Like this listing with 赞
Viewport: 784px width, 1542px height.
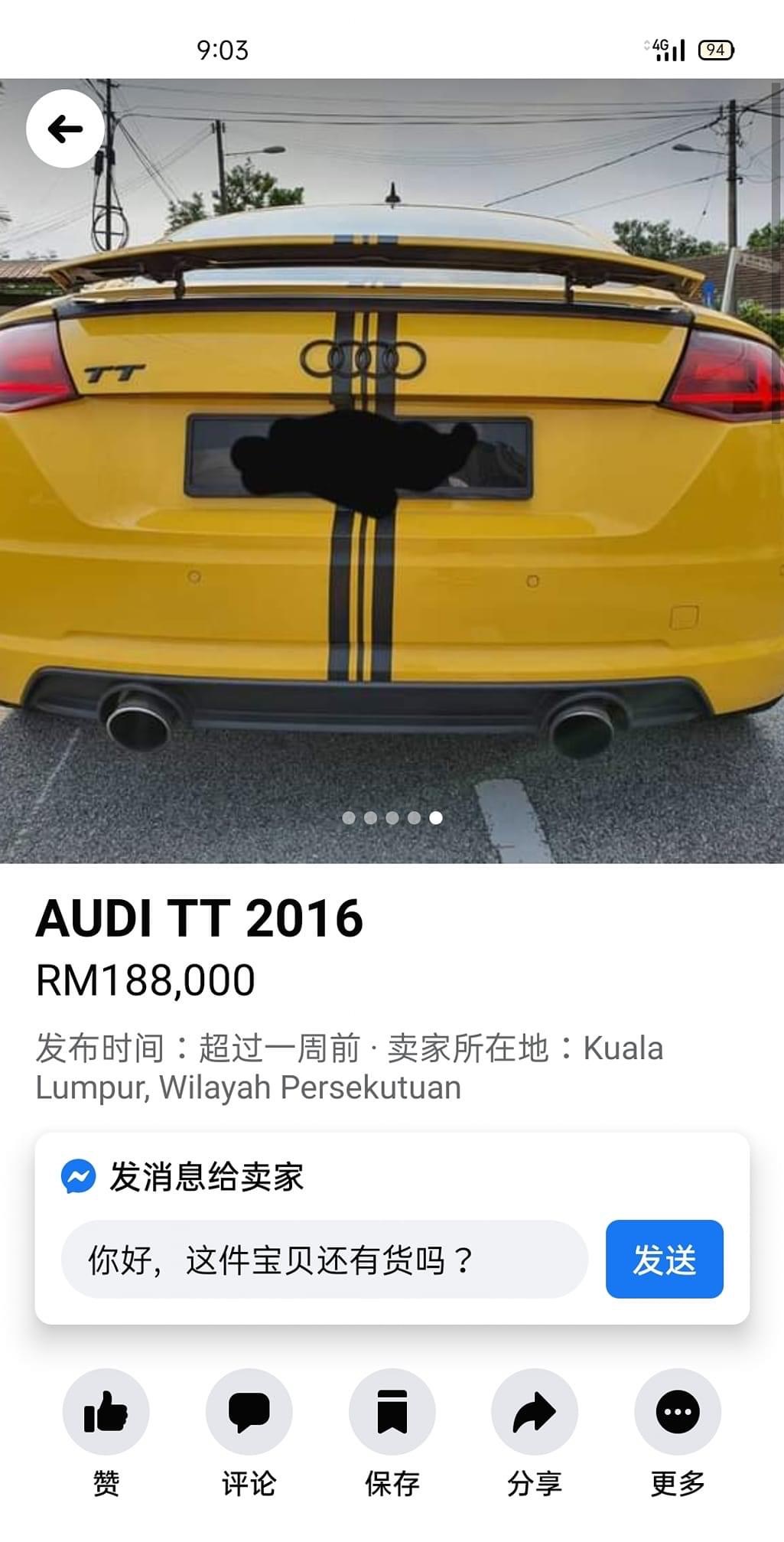106,1412
